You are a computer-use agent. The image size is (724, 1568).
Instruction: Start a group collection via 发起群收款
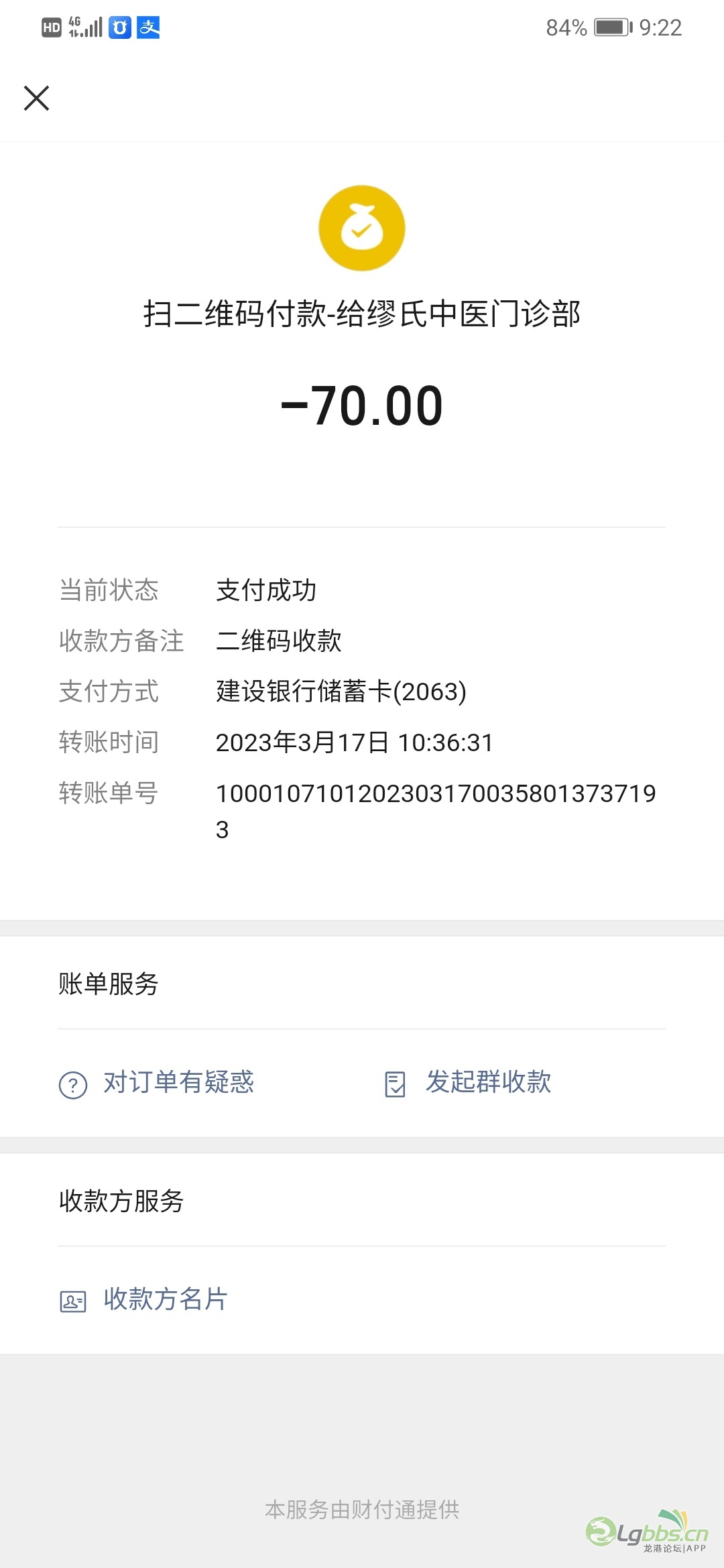point(468,1083)
